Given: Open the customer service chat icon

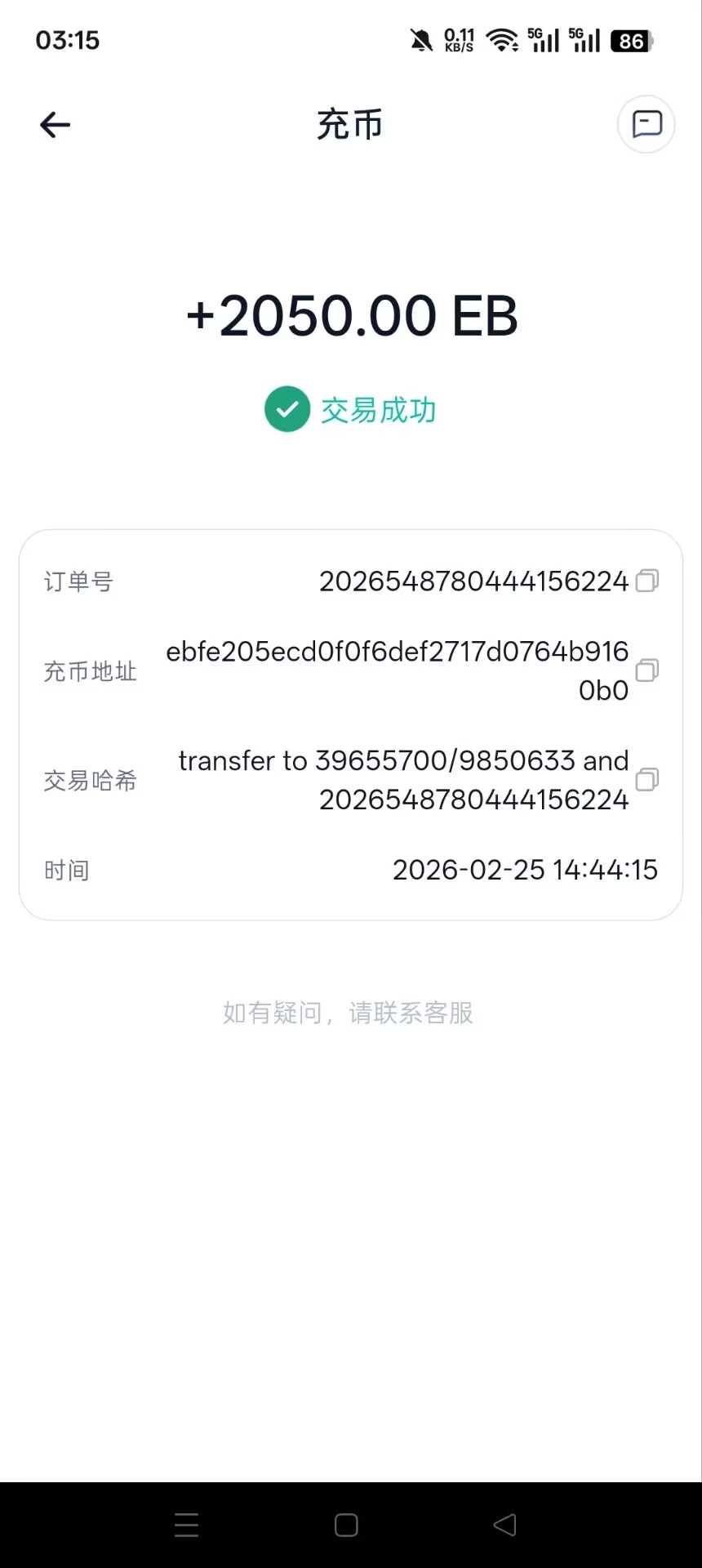Looking at the screenshot, I should coord(646,125).
